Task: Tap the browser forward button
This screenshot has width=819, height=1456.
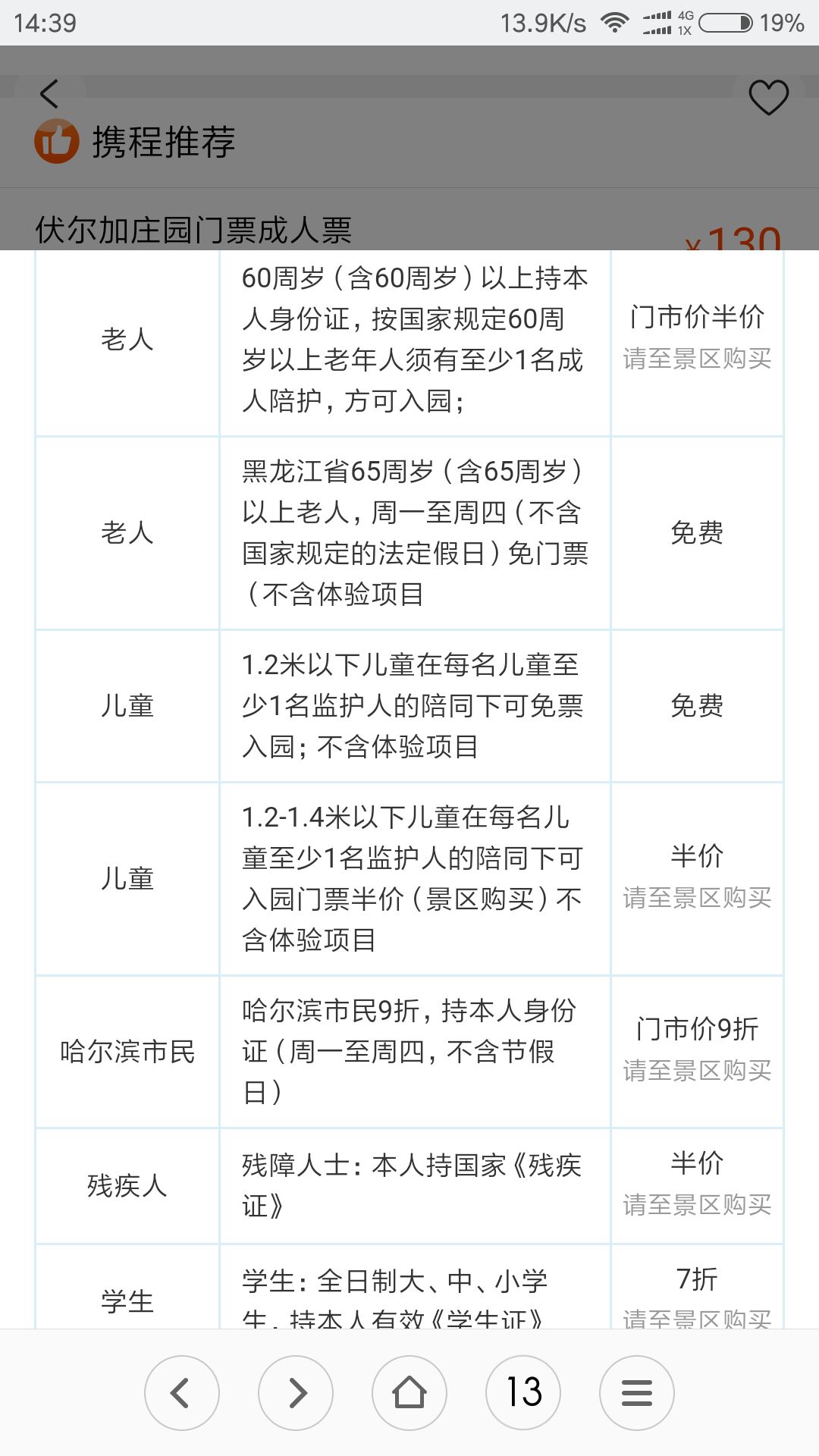Action: (296, 1393)
